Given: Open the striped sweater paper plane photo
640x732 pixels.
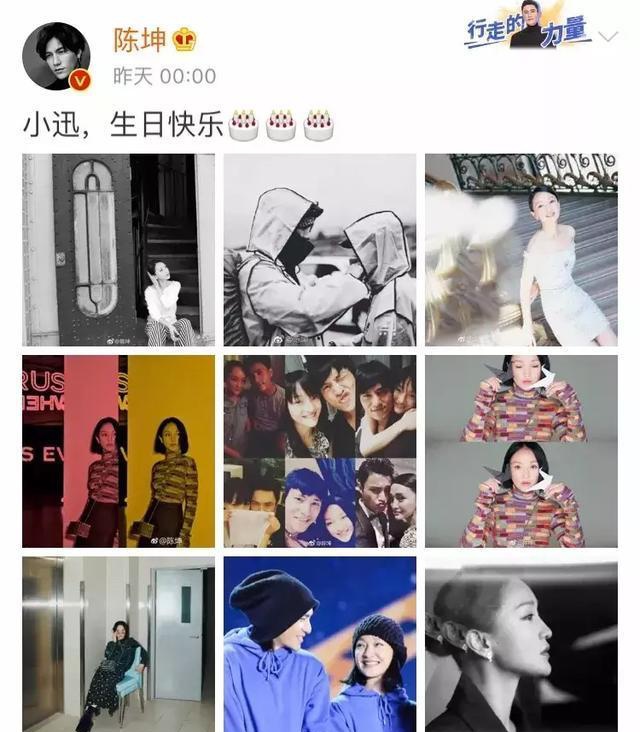Looking at the screenshot, I should pos(521,451).
